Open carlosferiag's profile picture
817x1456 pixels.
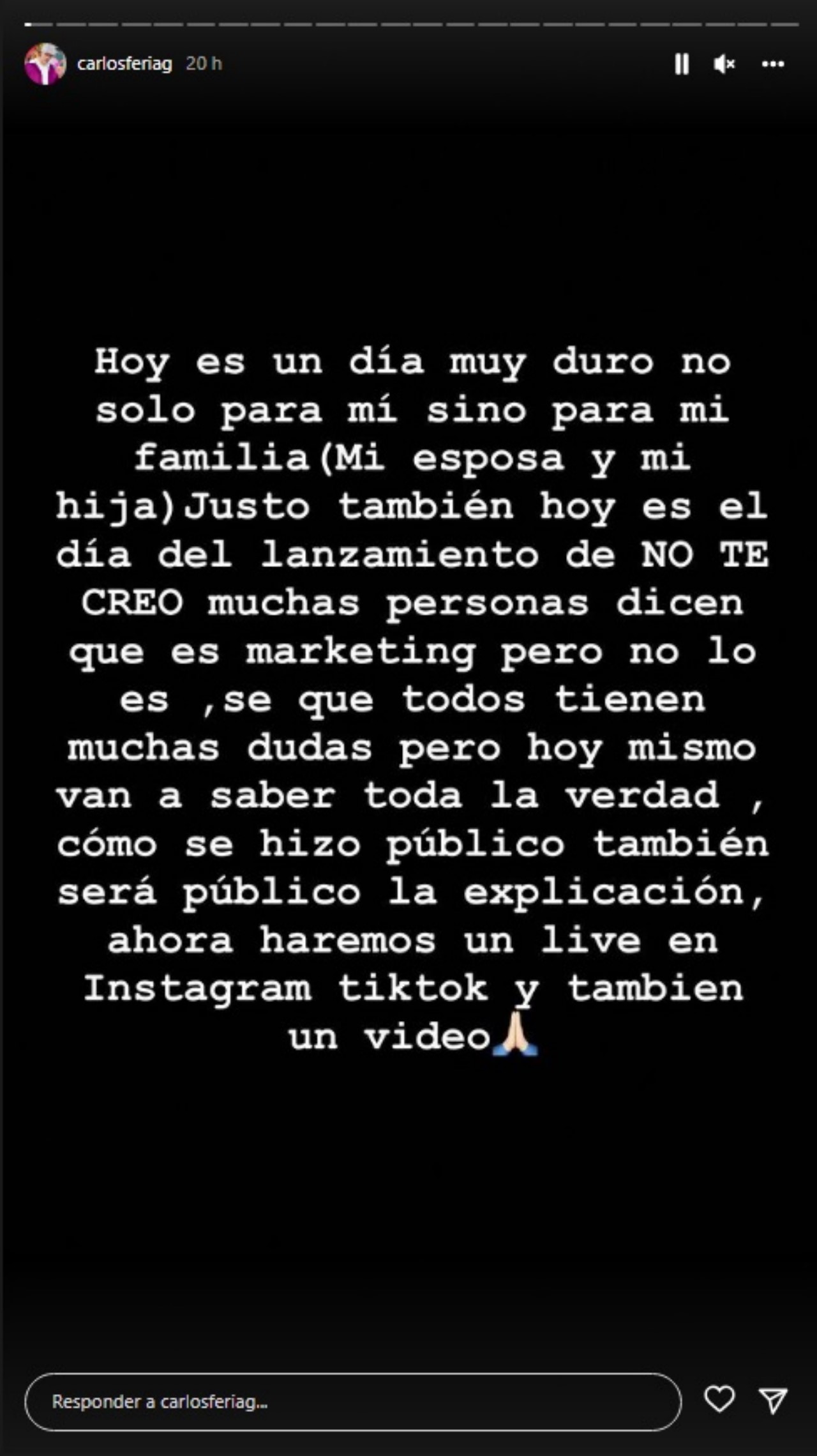coord(45,64)
